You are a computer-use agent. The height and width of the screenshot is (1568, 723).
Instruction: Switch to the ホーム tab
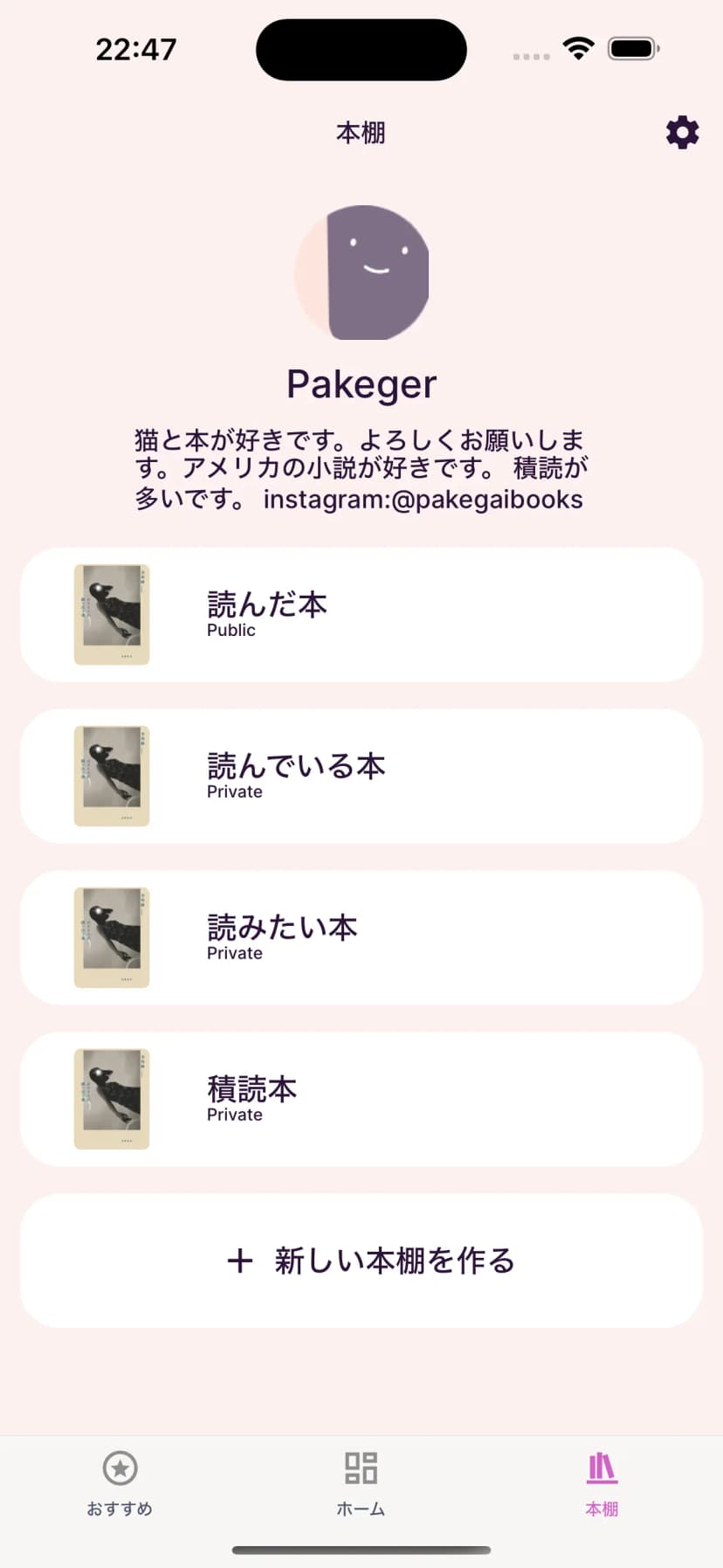[361, 1483]
